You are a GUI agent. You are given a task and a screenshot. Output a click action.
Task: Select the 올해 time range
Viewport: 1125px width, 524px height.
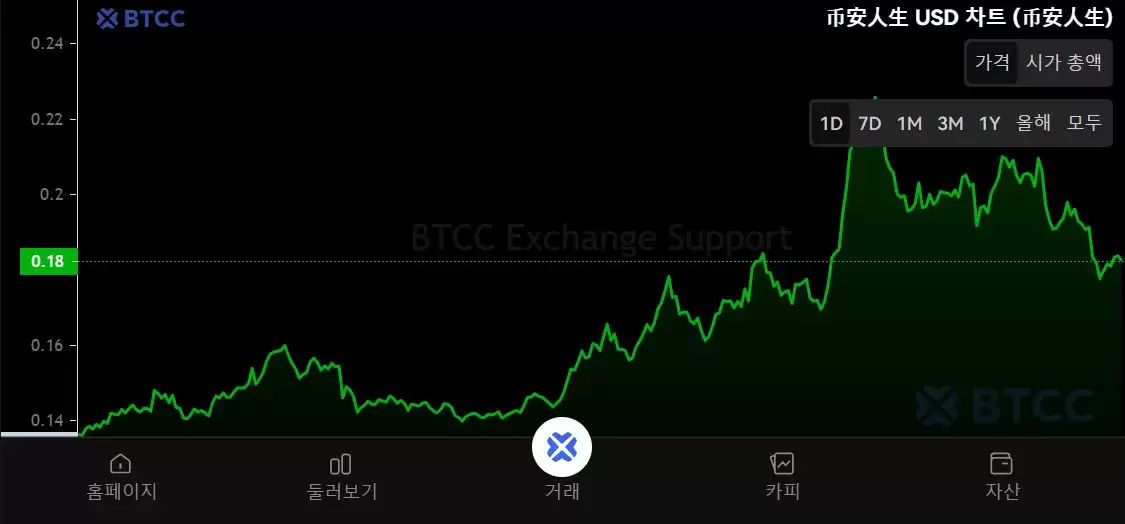[1034, 124]
